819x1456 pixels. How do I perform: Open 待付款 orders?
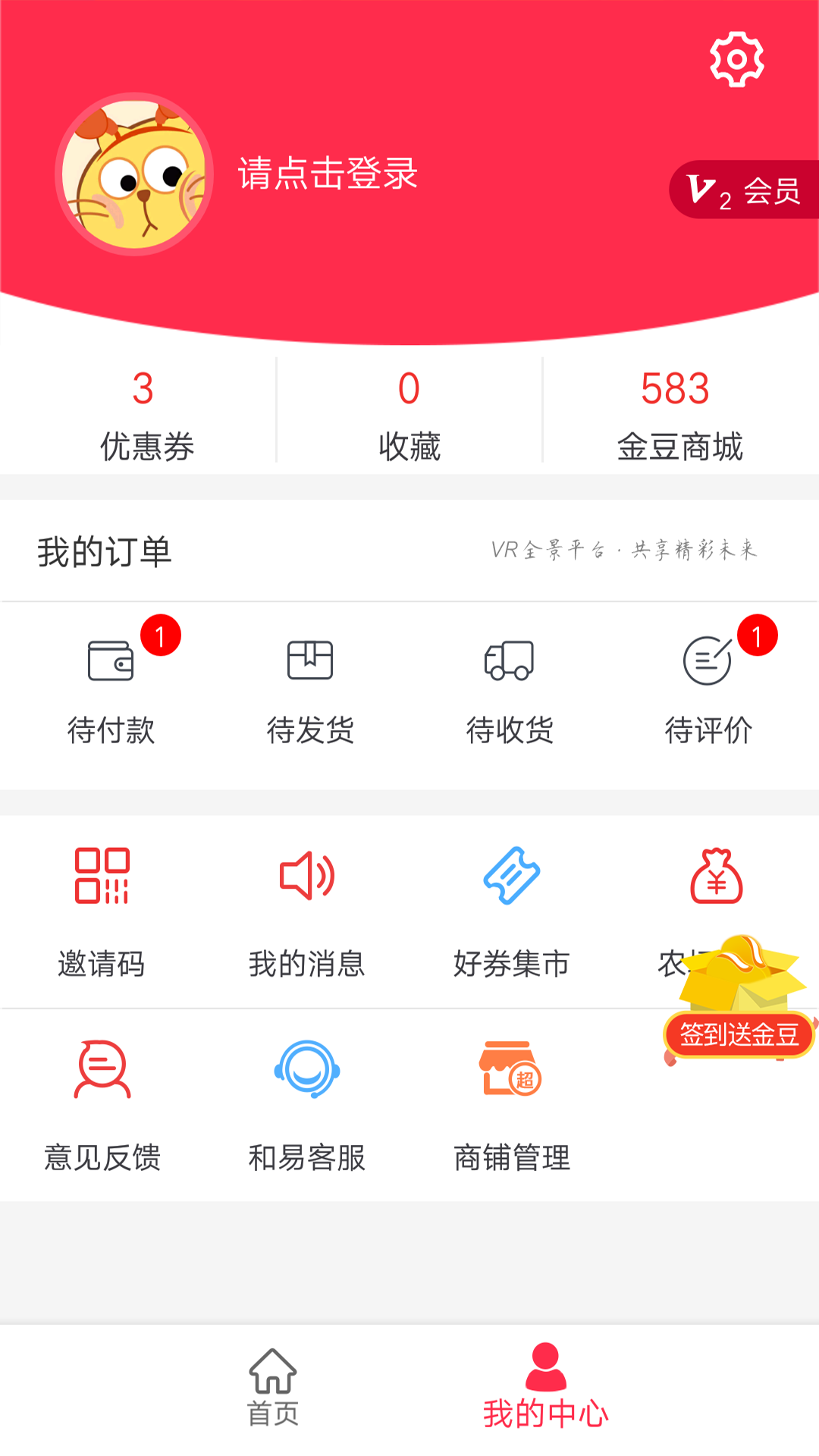[x=111, y=686]
